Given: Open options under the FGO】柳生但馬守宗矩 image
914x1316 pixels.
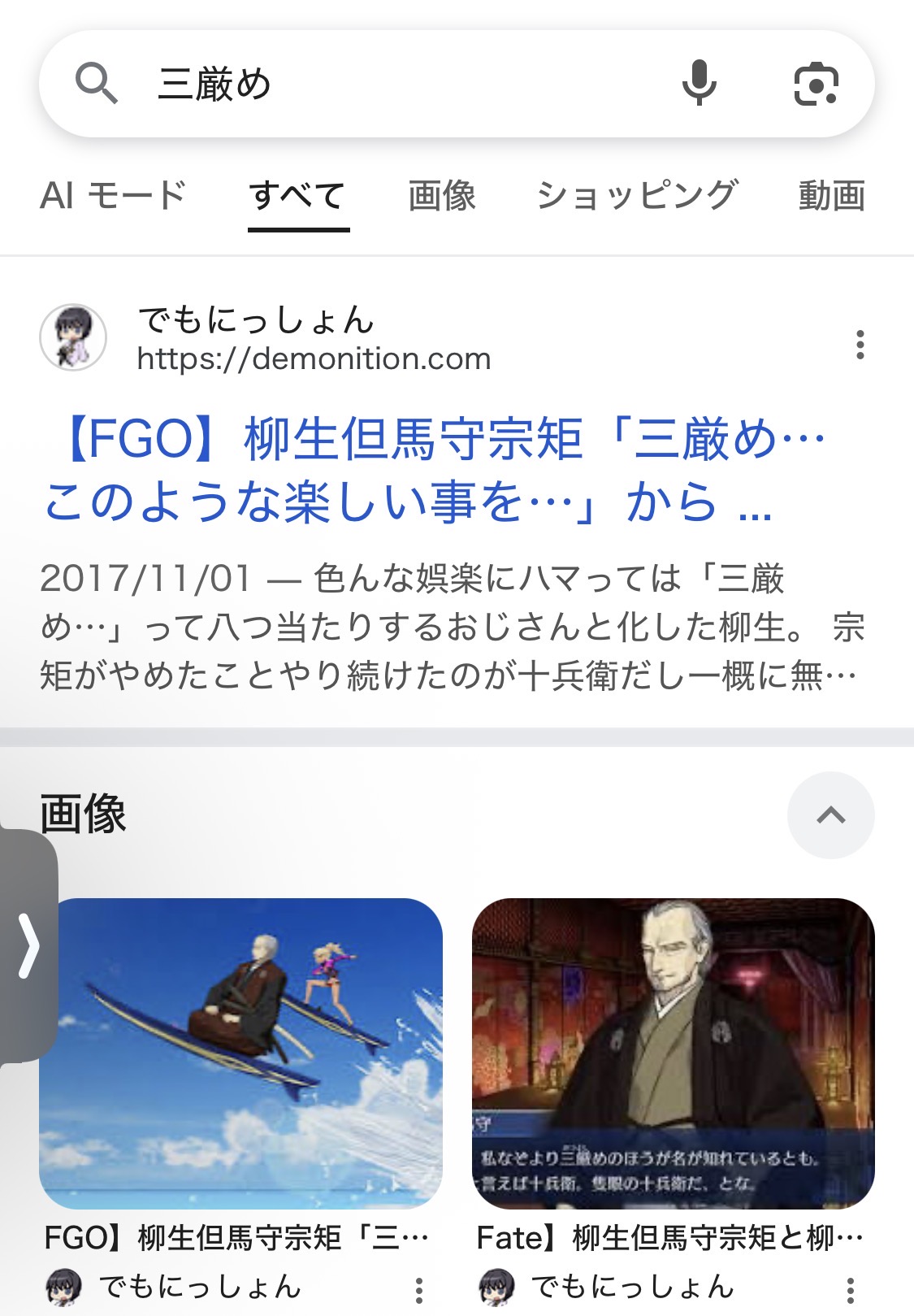Looking at the screenshot, I should (419, 1289).
